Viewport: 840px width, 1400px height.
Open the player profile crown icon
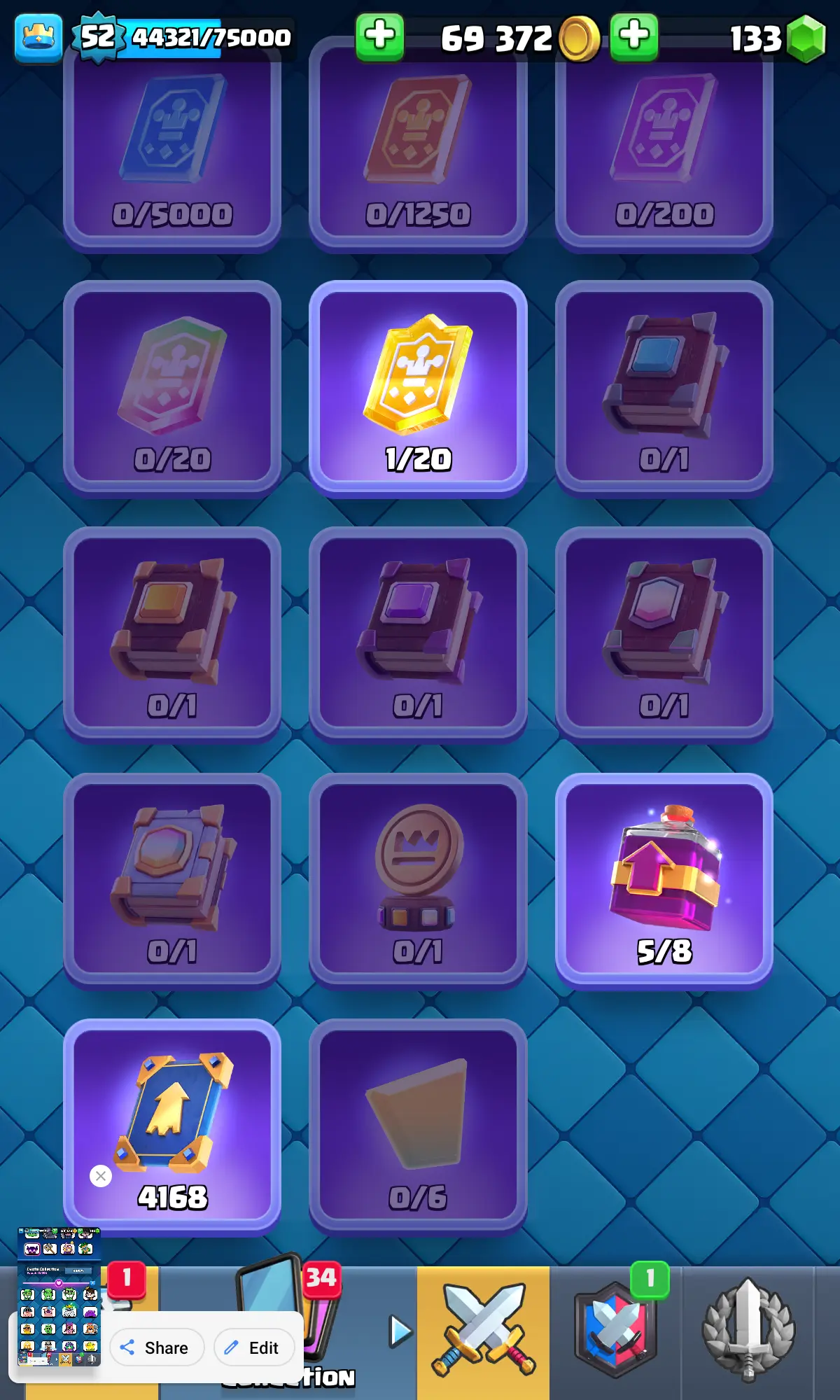pos(38,38)
